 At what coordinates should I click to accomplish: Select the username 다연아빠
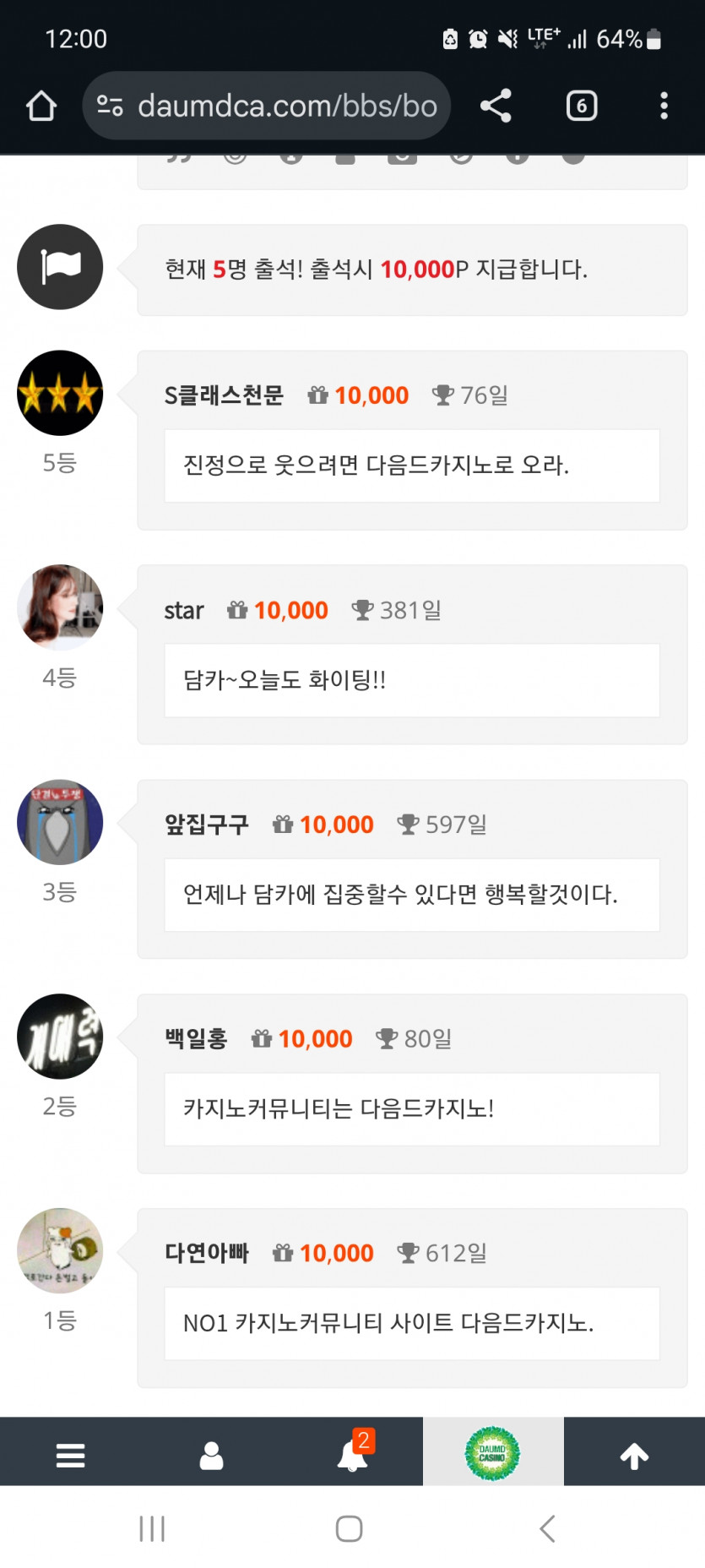(x=206, y=1253)
